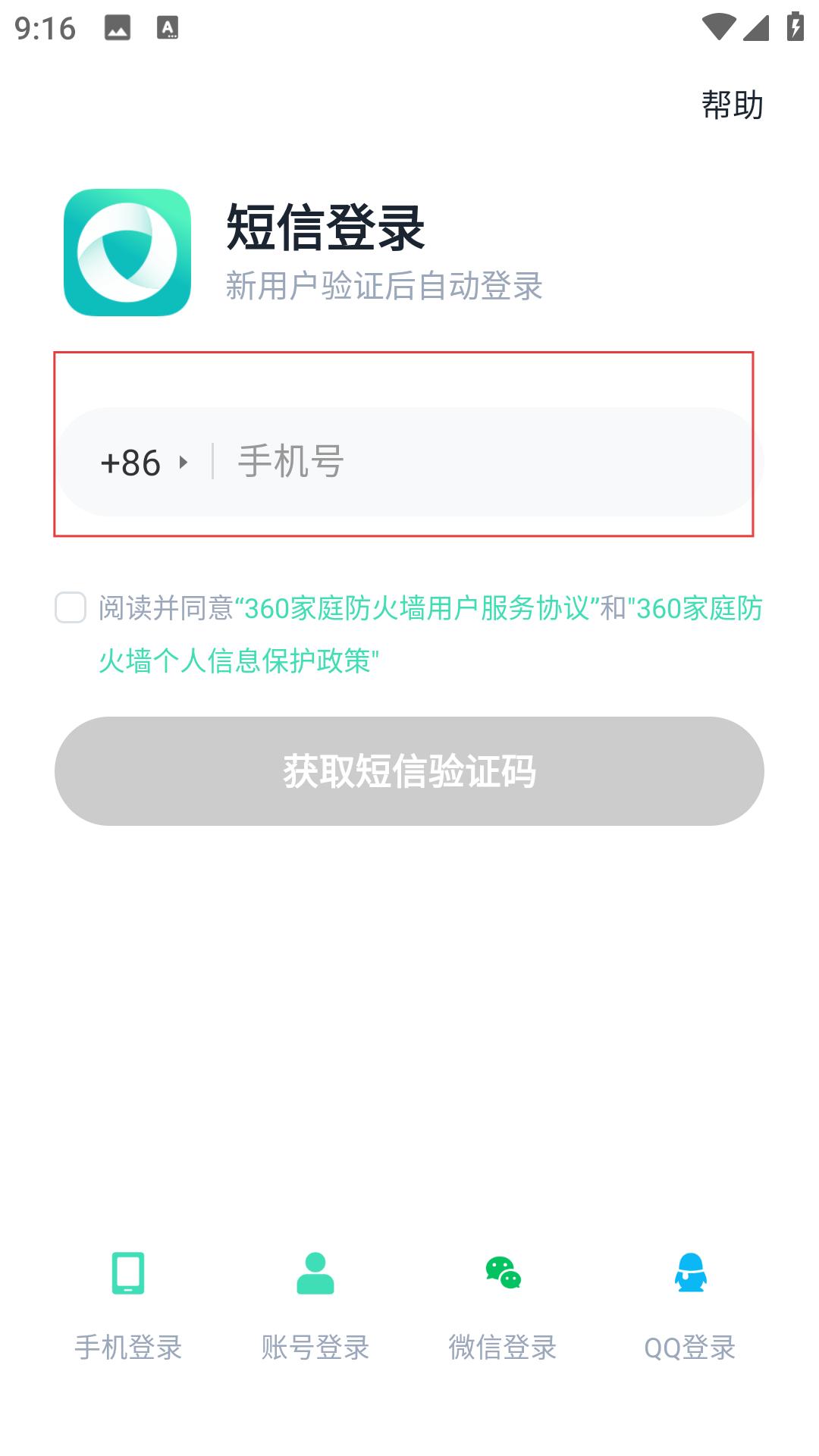
Task: Select QQ登录 login method
Action: point(690,1306)
